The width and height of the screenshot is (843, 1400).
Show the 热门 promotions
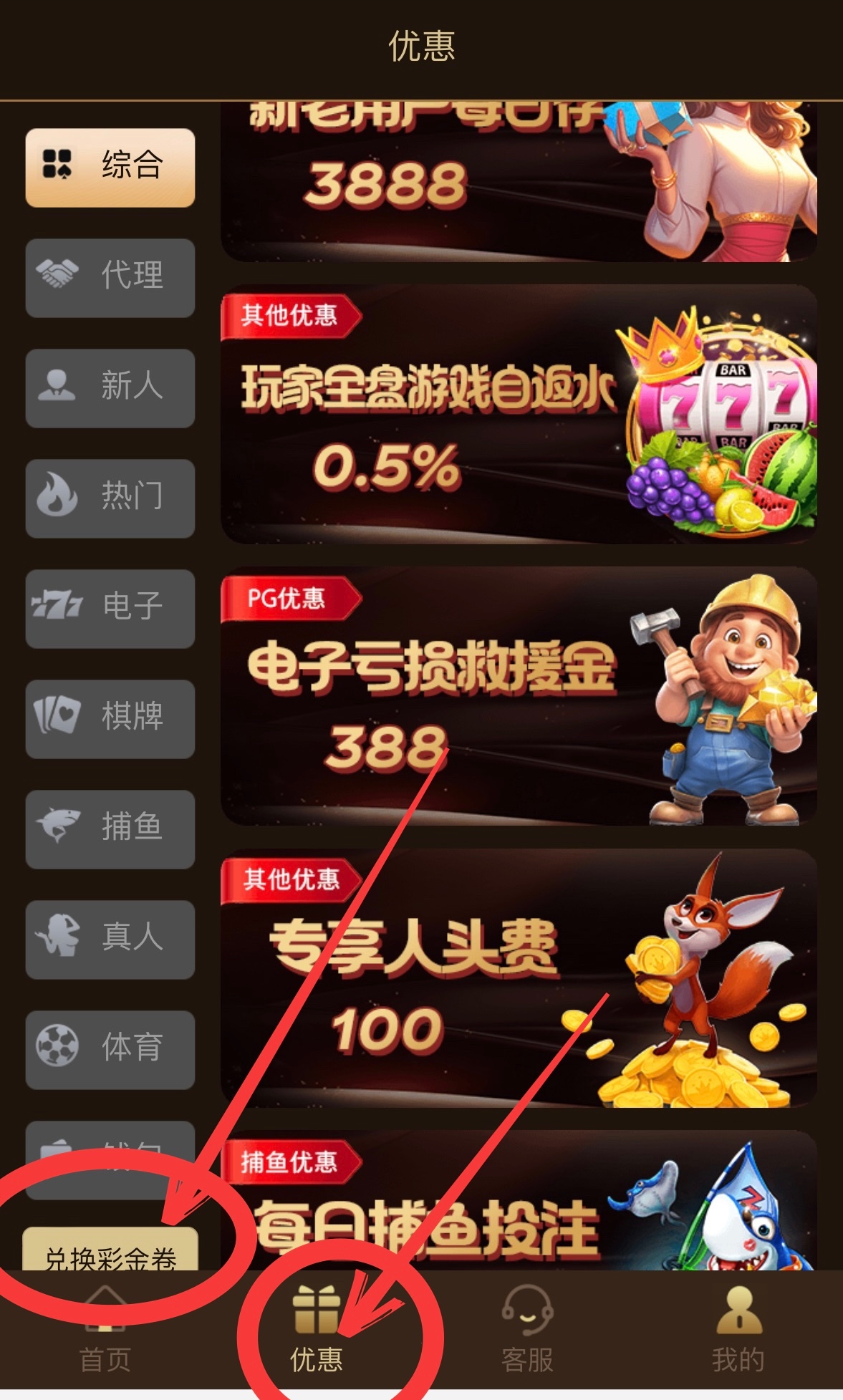point(110,498)
